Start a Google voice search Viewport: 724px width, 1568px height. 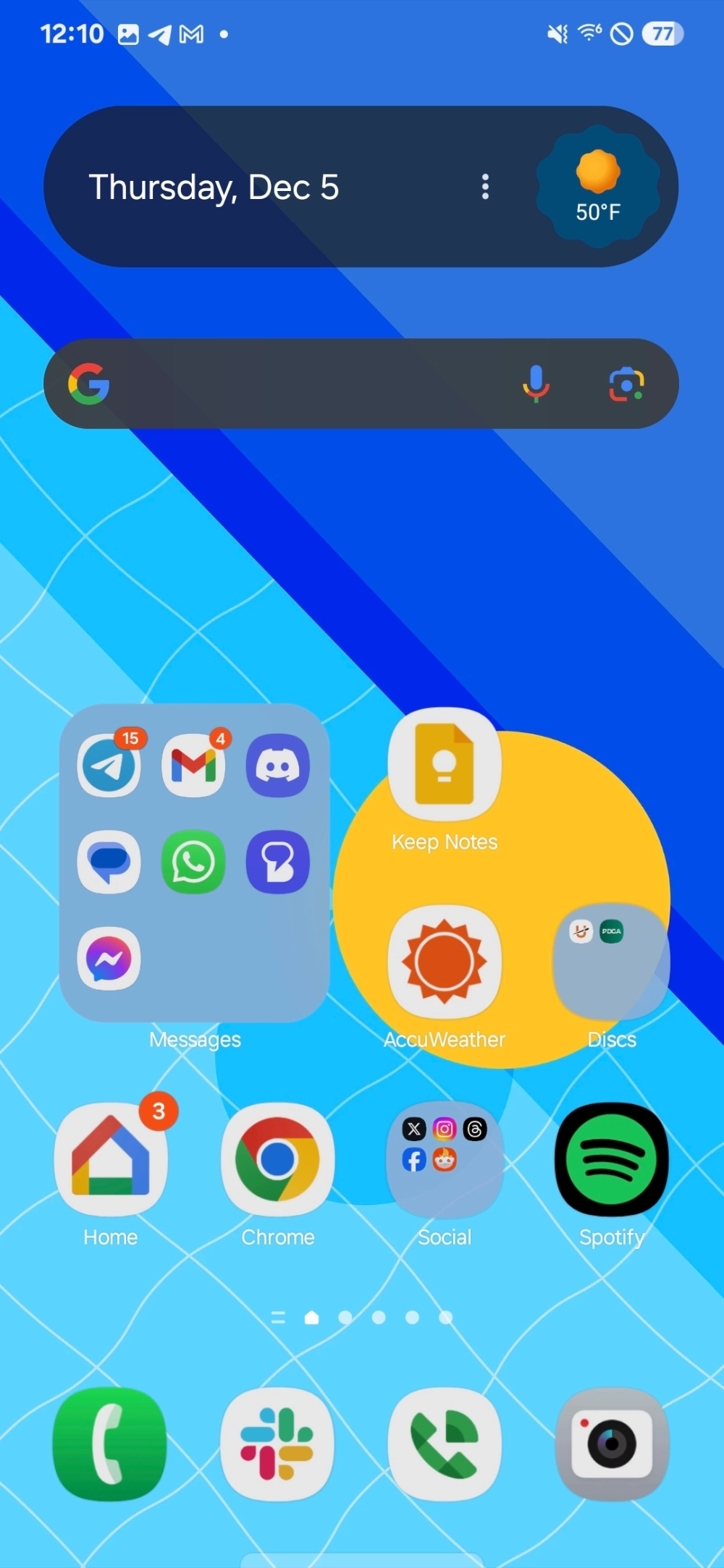[536, 383]
